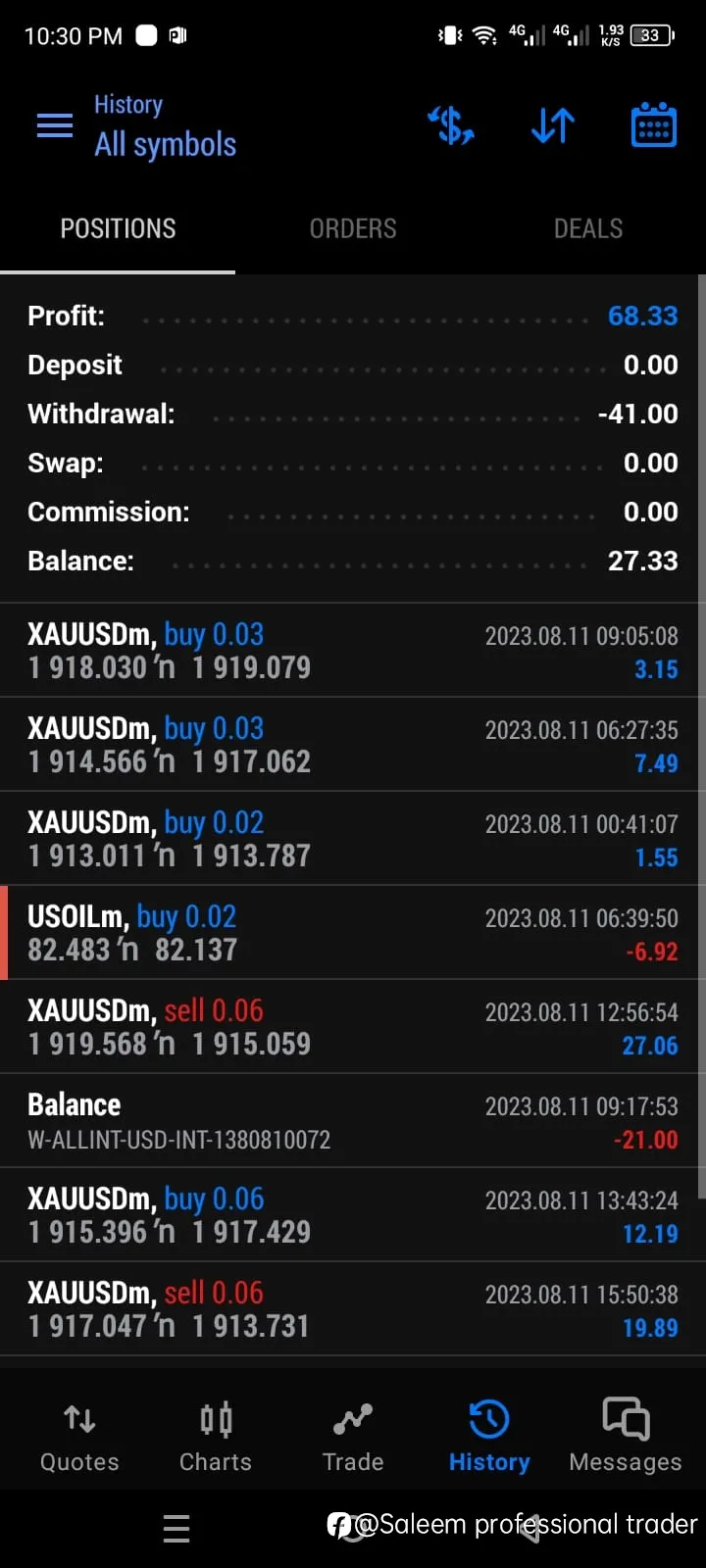
Task: Expand the XAUUSDm buy position with 7.49 profit
Action: coord(353,745)
